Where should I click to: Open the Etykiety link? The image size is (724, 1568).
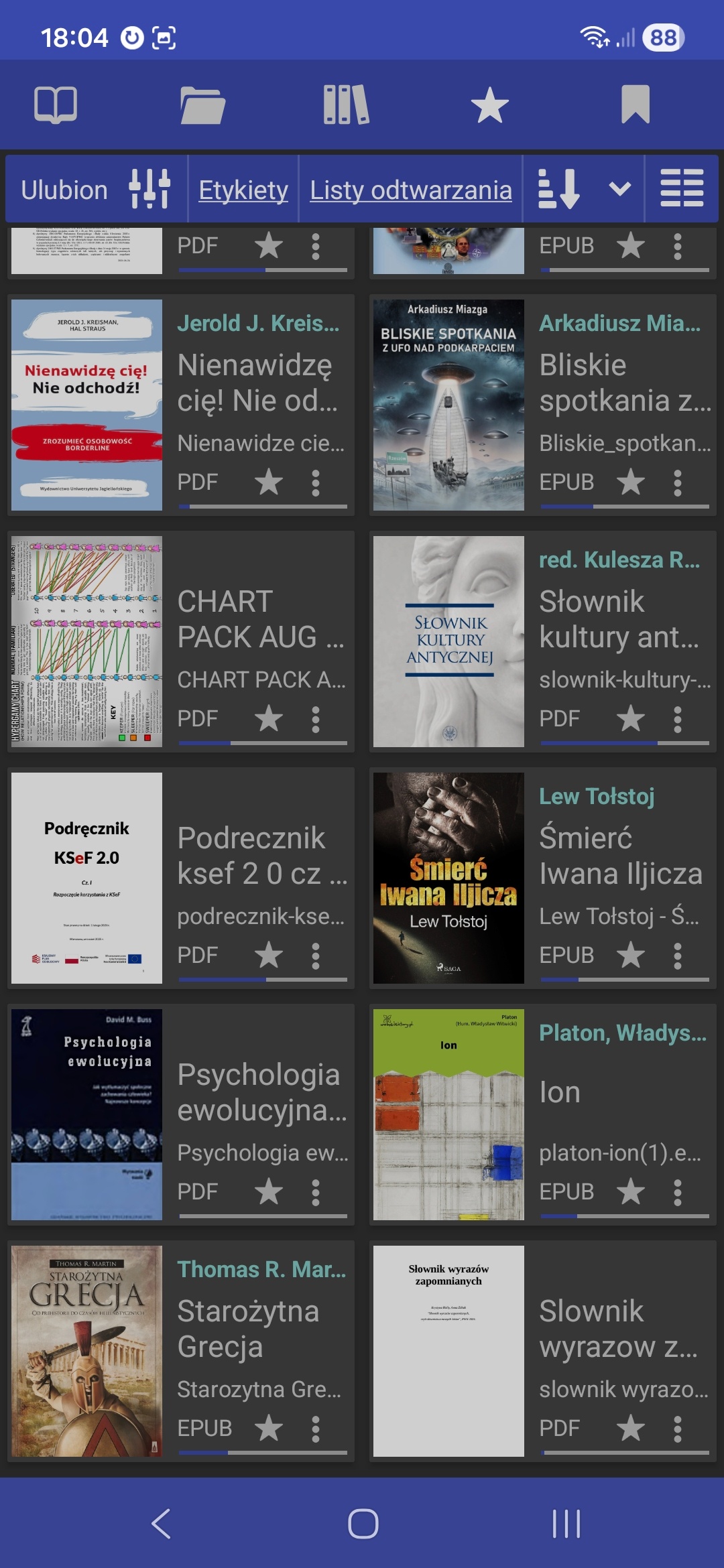(x=243, y=190)
